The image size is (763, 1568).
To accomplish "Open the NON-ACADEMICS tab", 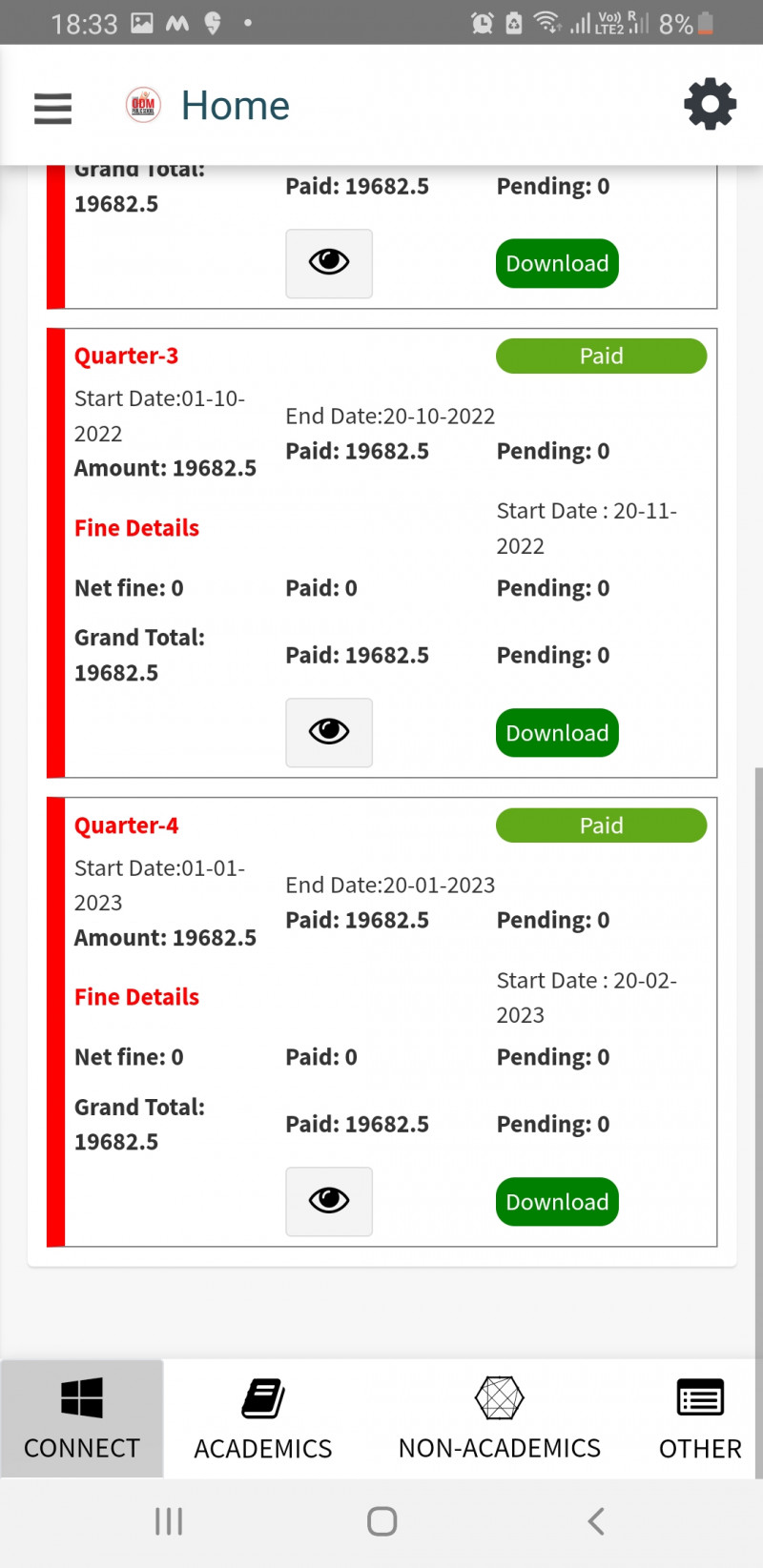I will click(x=500, y=1419).
